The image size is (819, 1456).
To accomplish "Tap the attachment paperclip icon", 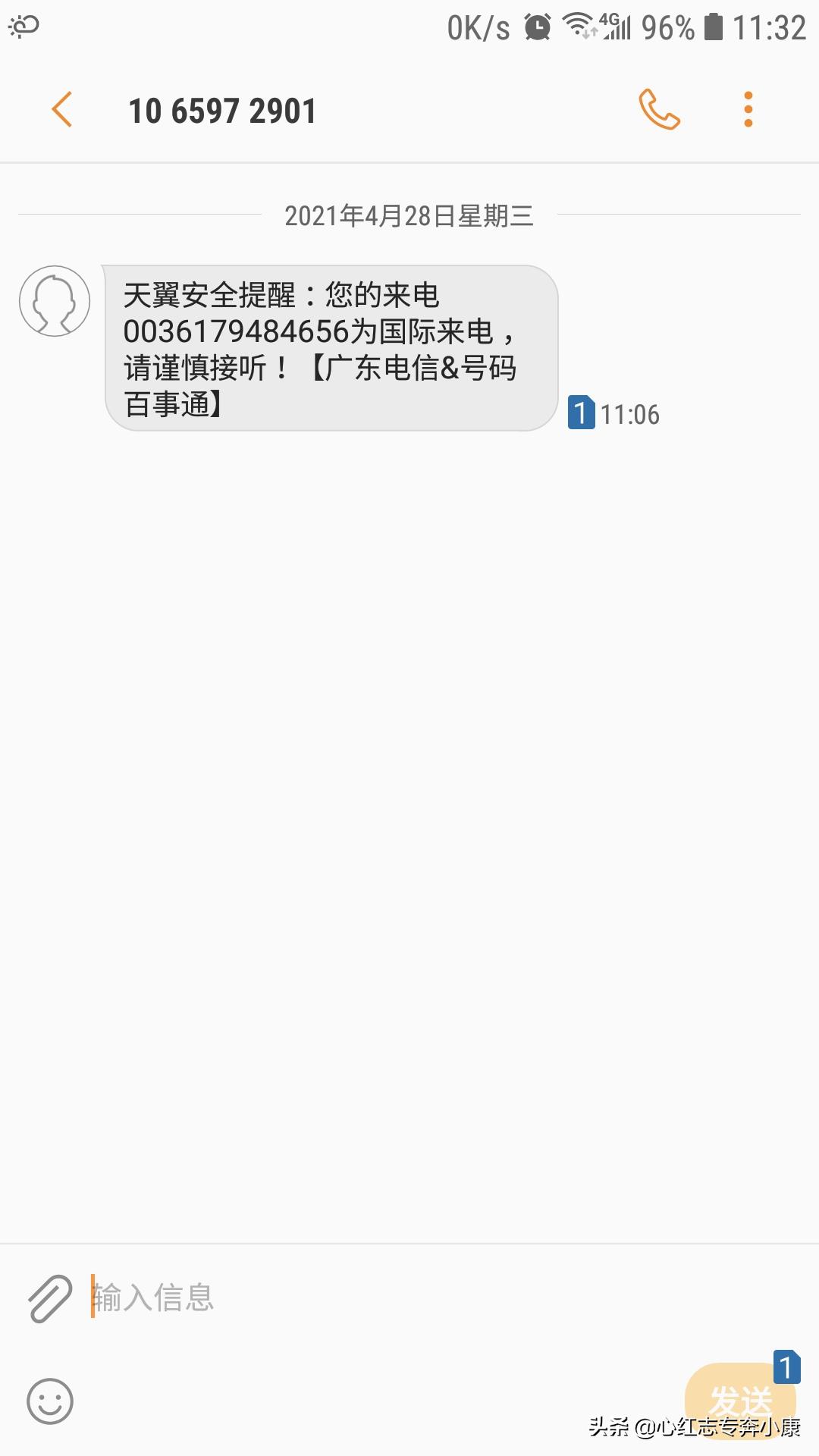I will [49, 1299].
